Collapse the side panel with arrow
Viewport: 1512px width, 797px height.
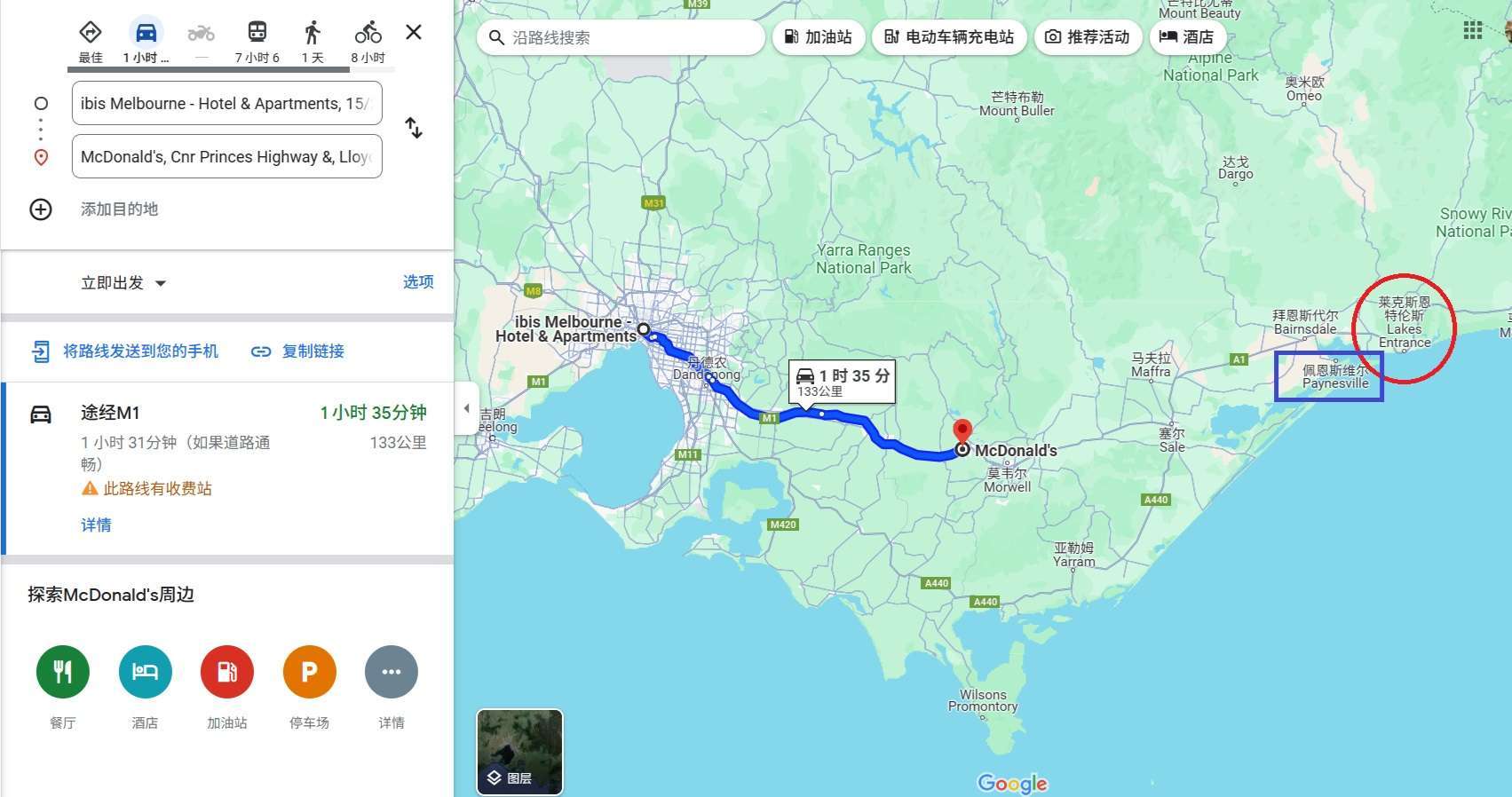coord(466,408)
